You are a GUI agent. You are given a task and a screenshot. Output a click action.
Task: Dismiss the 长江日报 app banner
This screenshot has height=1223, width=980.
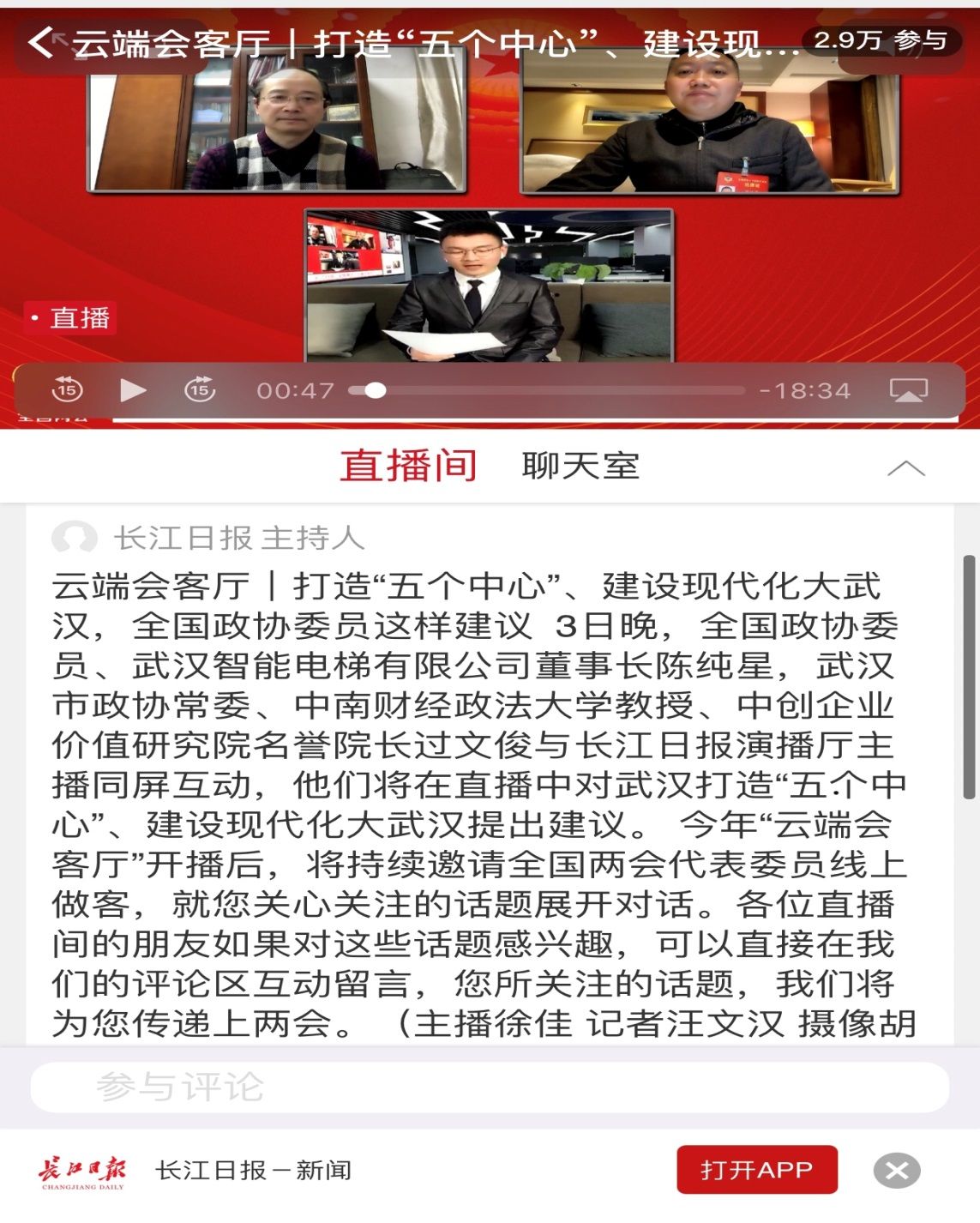pos(896,1170)
